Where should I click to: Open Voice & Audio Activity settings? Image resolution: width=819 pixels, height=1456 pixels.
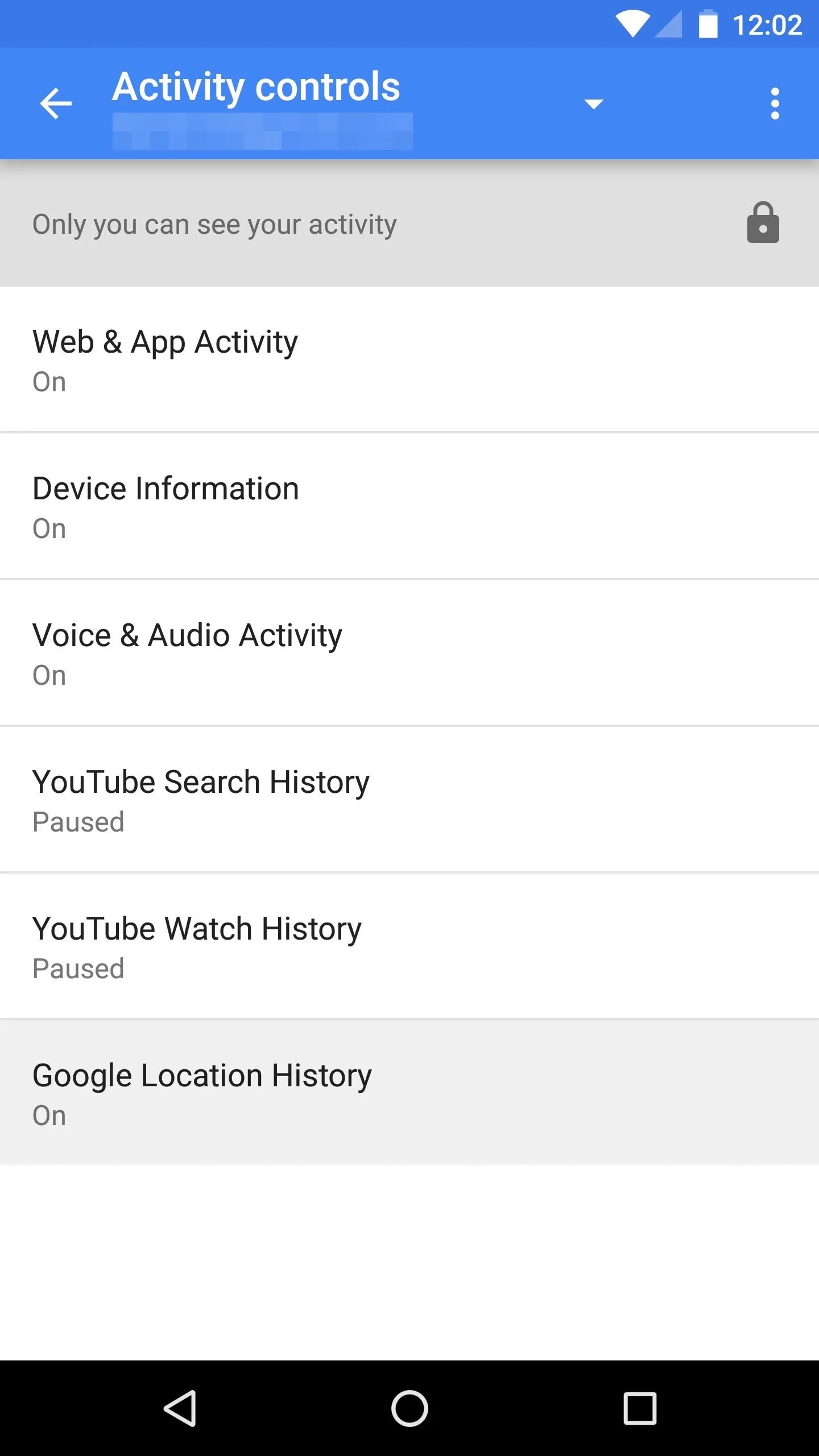[x=409, y=653]
